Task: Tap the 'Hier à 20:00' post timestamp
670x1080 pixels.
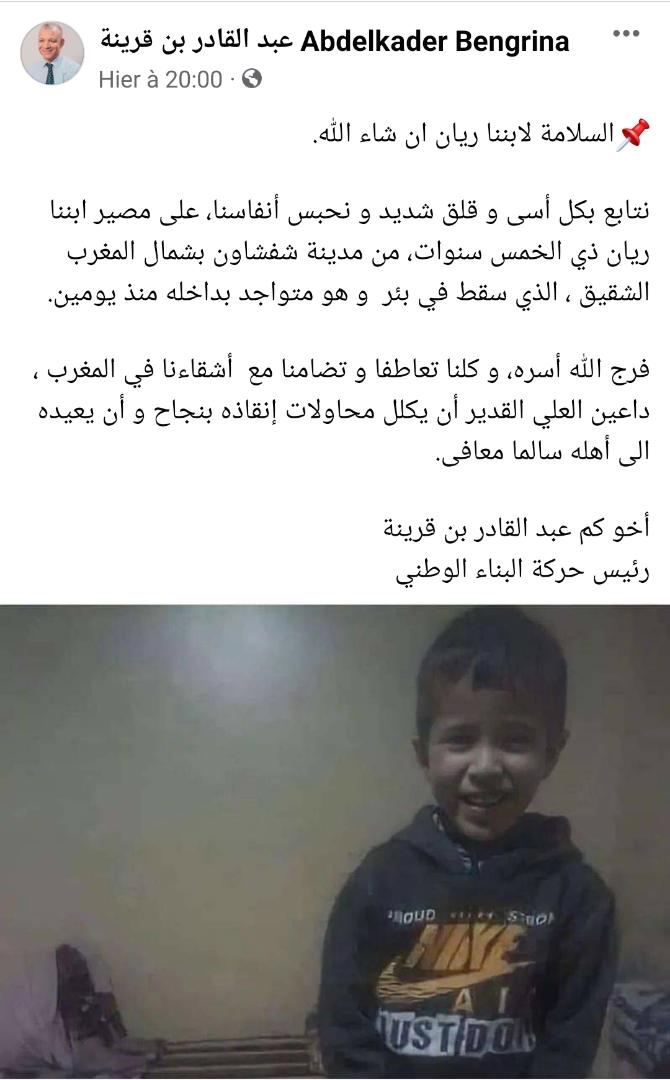Action: click(x=160, y=80)
